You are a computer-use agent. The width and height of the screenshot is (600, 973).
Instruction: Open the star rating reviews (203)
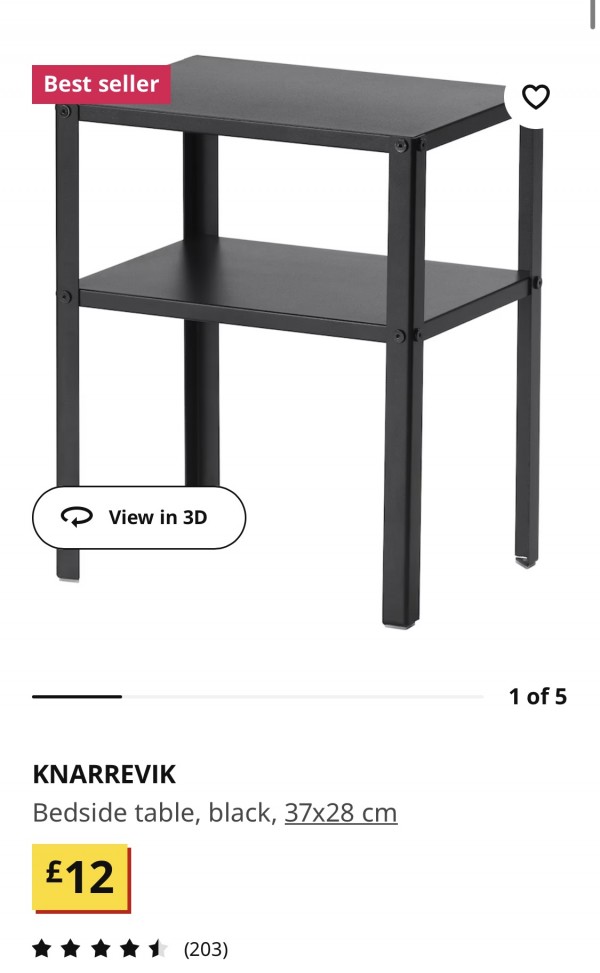point(130,948)
